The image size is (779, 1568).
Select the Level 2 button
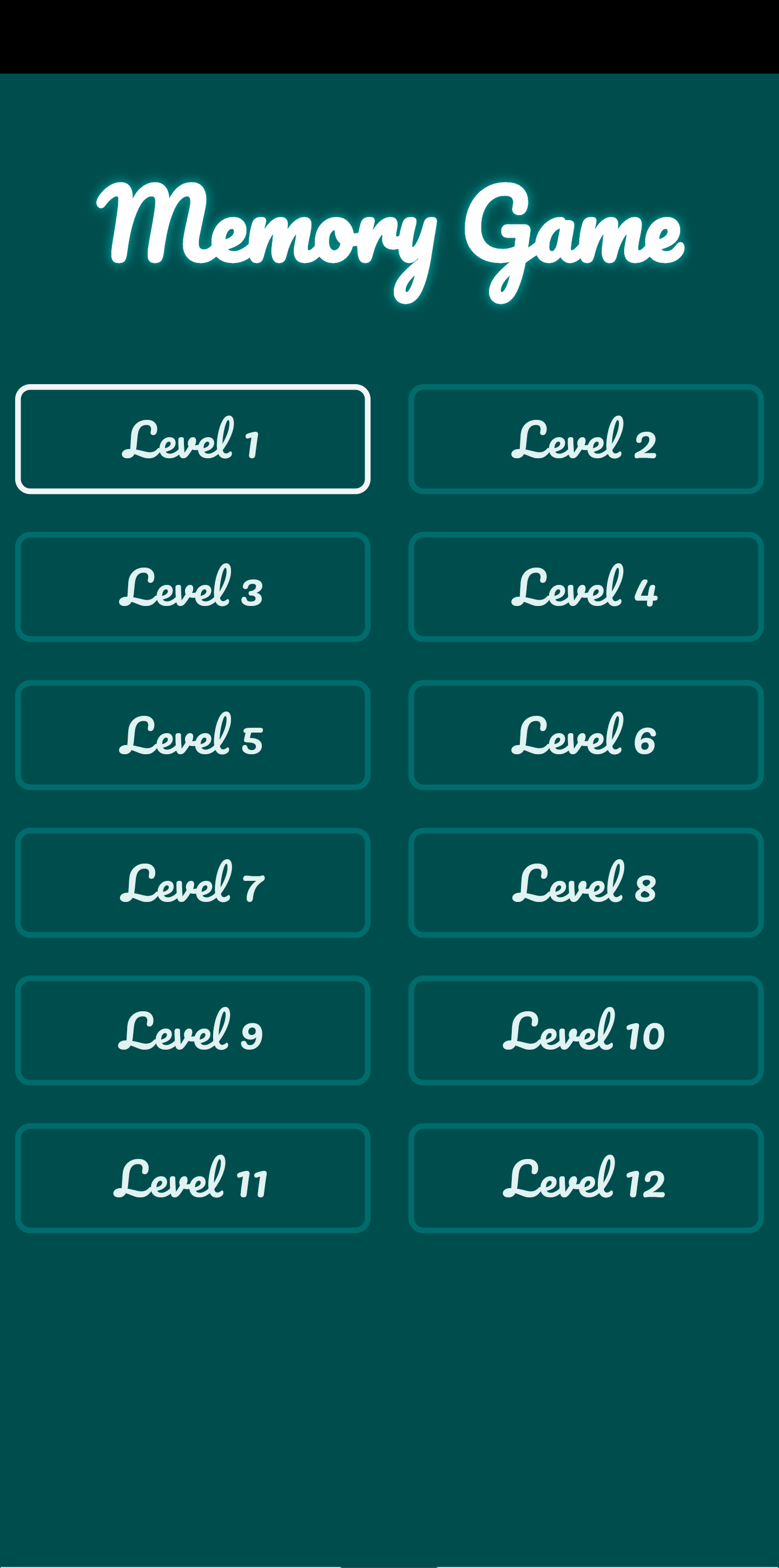click(x=585, y=439)
